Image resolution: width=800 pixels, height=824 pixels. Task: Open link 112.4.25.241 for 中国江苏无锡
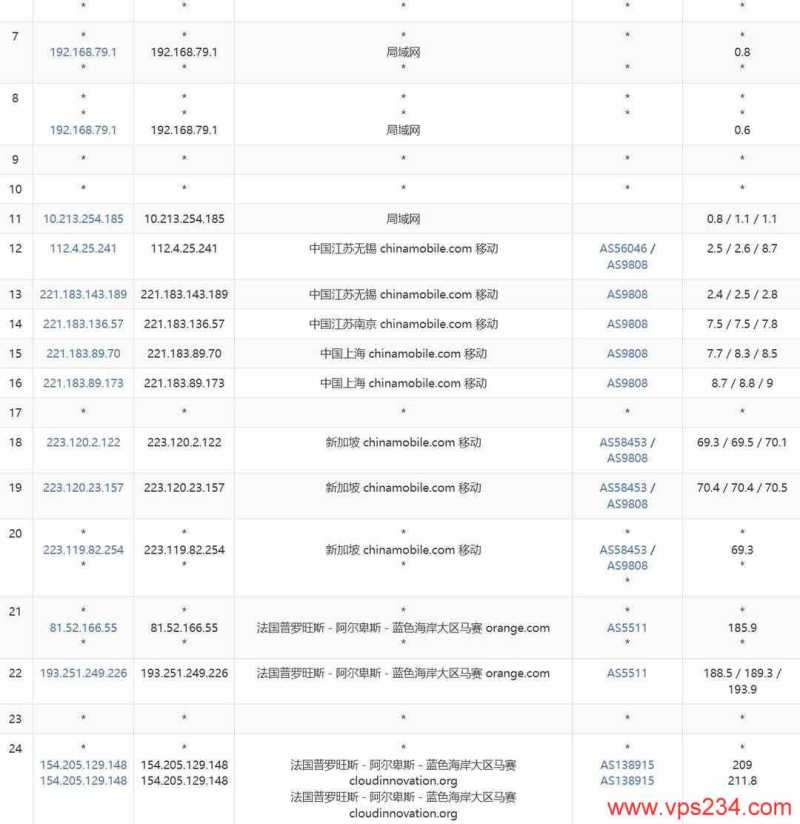pos(81,248)
